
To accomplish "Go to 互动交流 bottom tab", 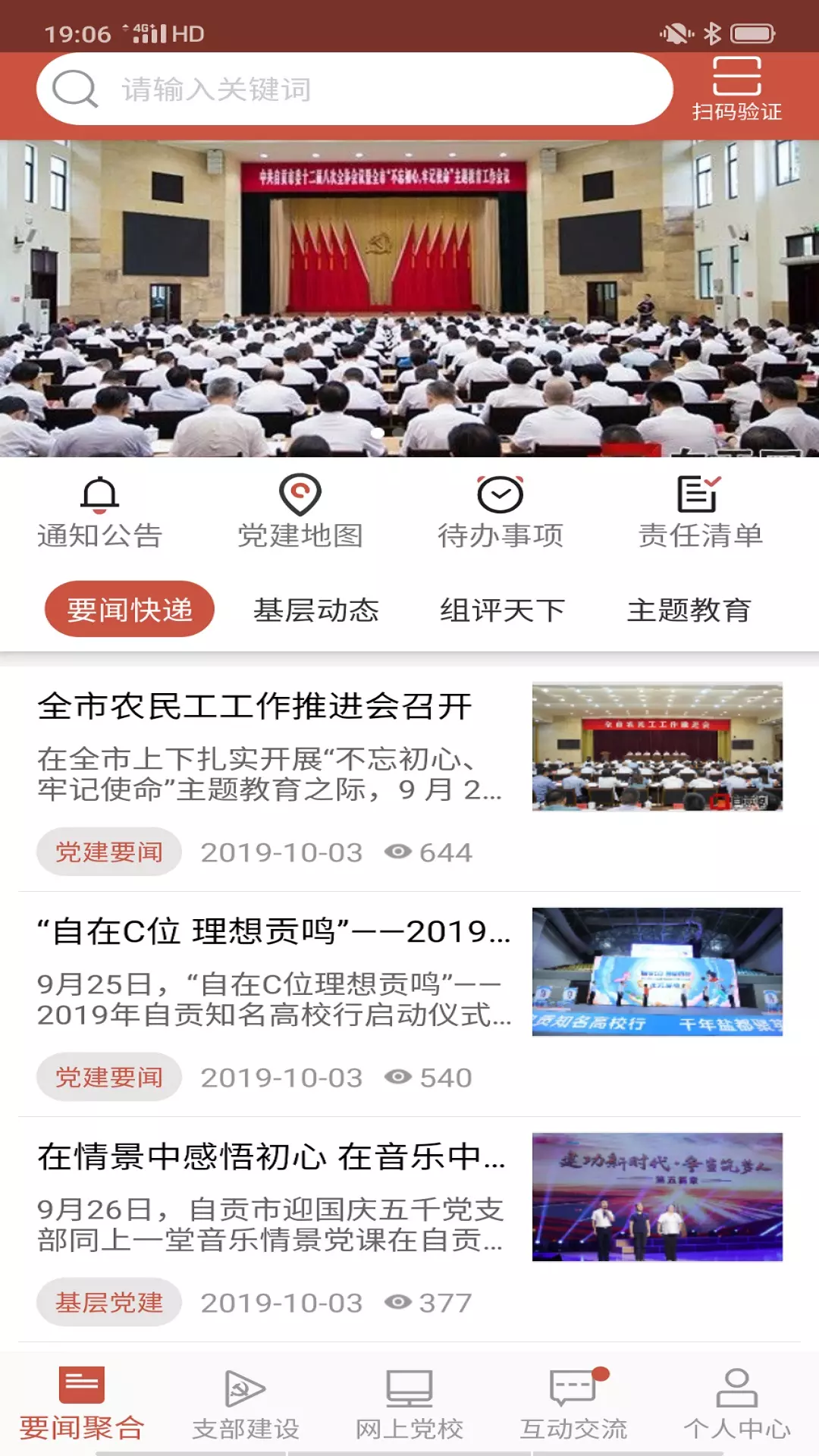I will (573, 1404).
